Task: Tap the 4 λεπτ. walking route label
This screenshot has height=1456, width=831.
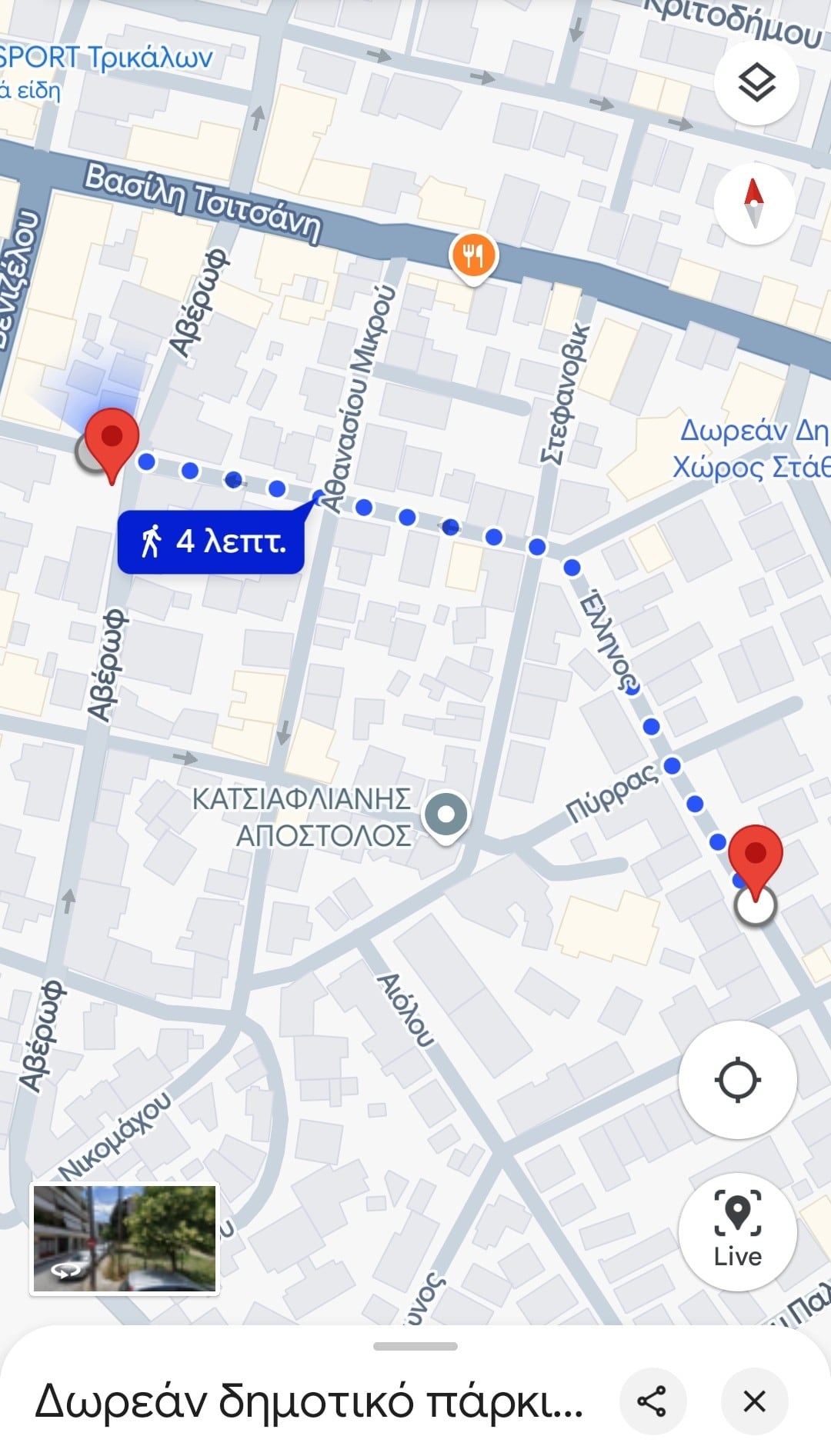Action: coord(211,542)
